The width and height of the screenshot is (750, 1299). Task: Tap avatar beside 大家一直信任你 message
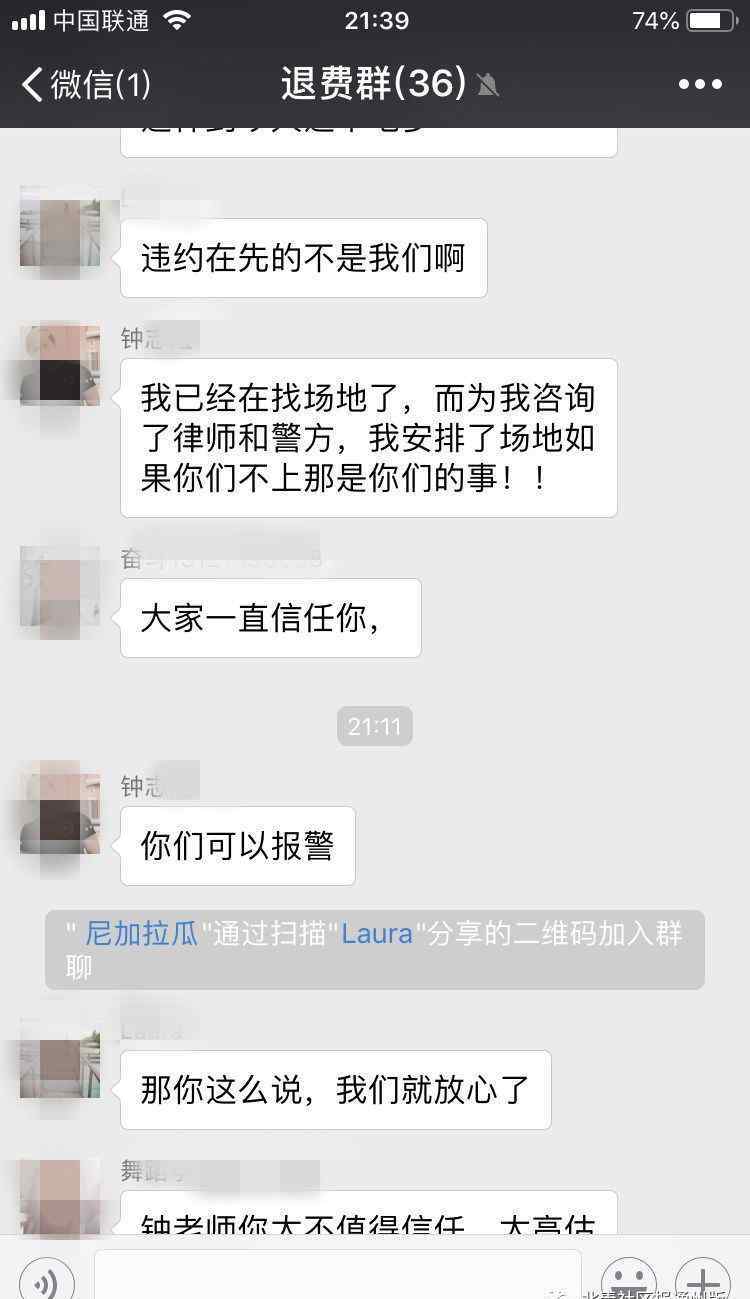(60, 586)
